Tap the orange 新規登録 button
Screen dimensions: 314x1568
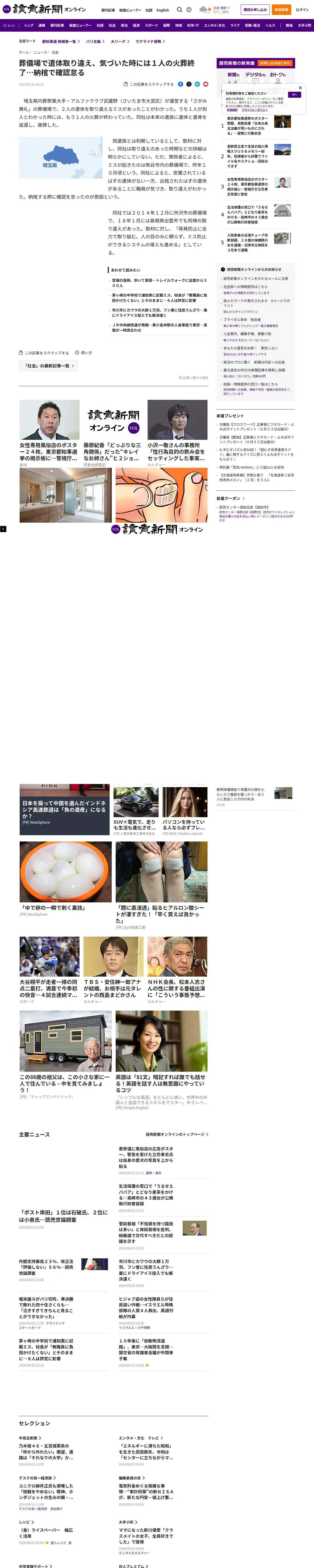point(281,10)
